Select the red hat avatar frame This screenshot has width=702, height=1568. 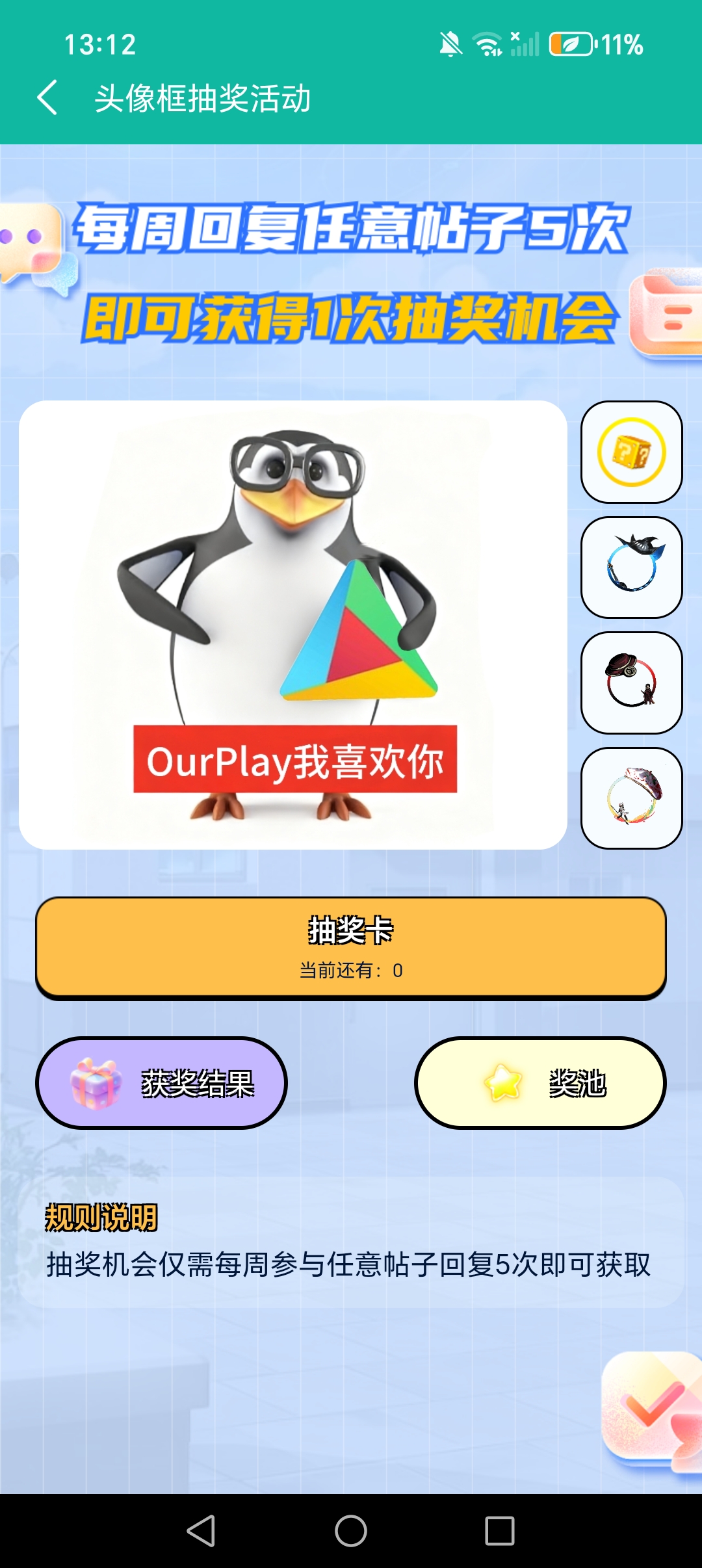tap(631, 683)
